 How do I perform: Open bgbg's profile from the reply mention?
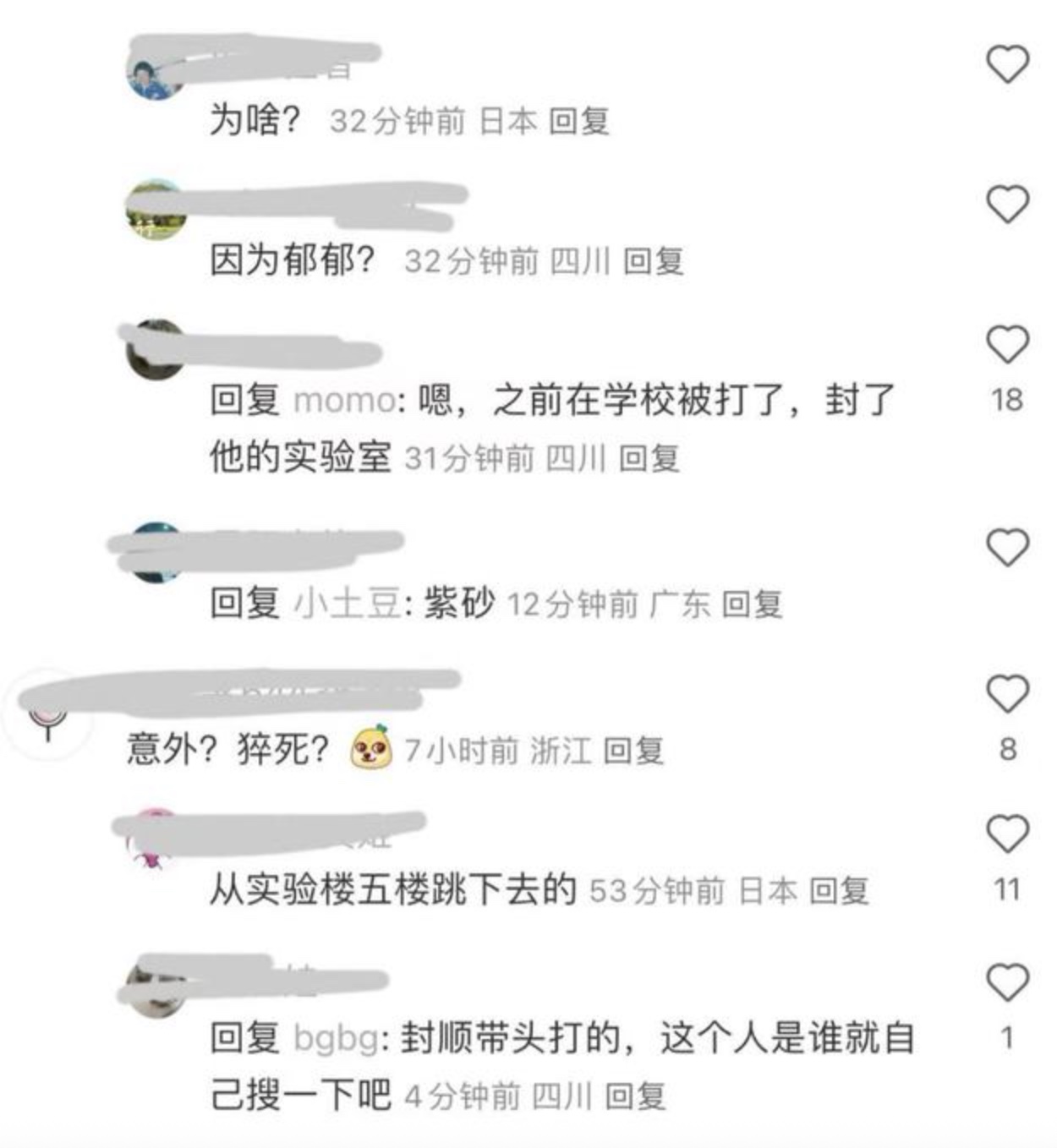pos(335,1038)
